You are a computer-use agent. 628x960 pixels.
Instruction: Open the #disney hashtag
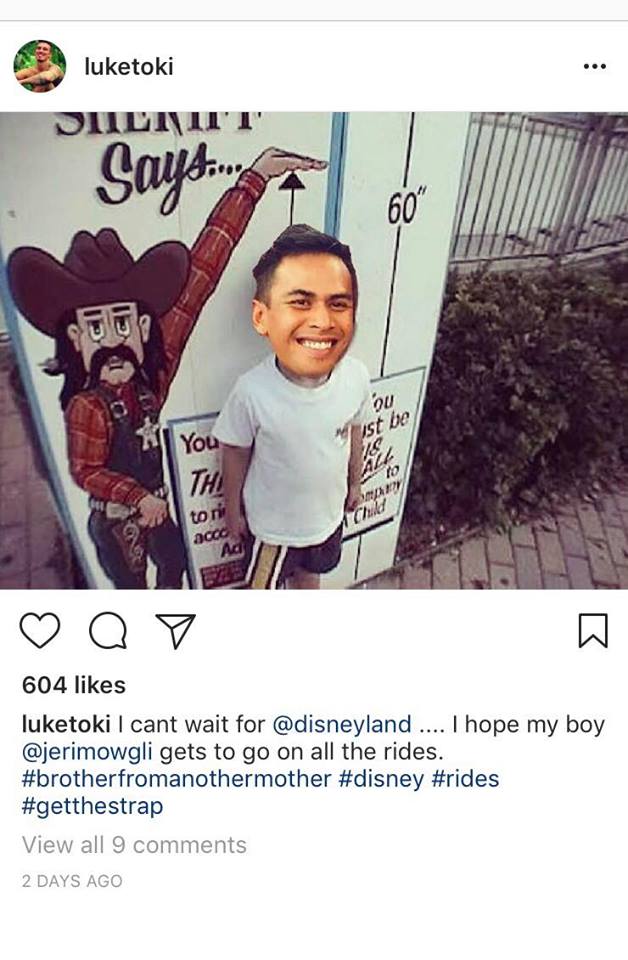click(x=389, y=779)
